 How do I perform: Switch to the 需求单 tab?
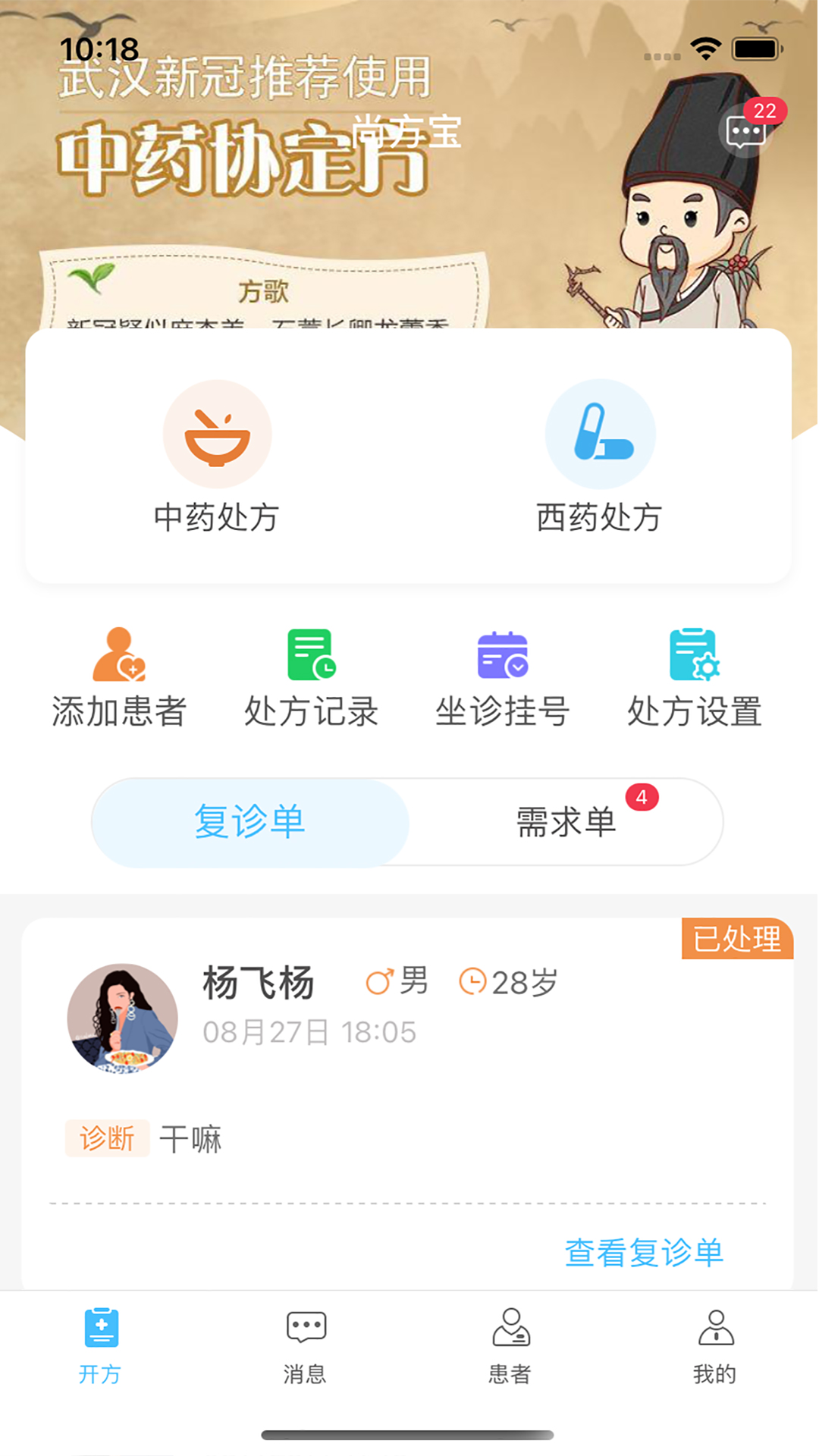(x=566, y=821)
